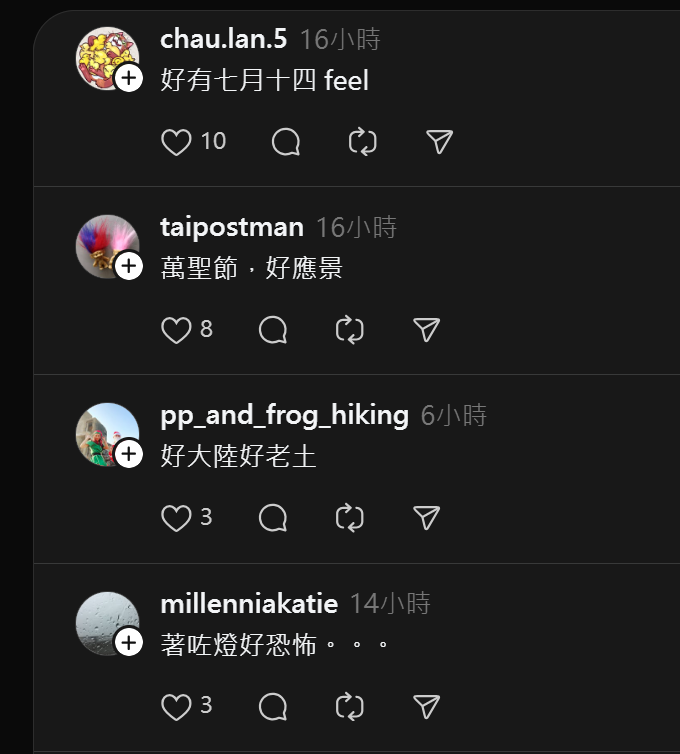Follow pp_and_frog_hiking via plus badge
This screenshot has height=754, width=680.
pyautogui.click(x=129, y=454)
